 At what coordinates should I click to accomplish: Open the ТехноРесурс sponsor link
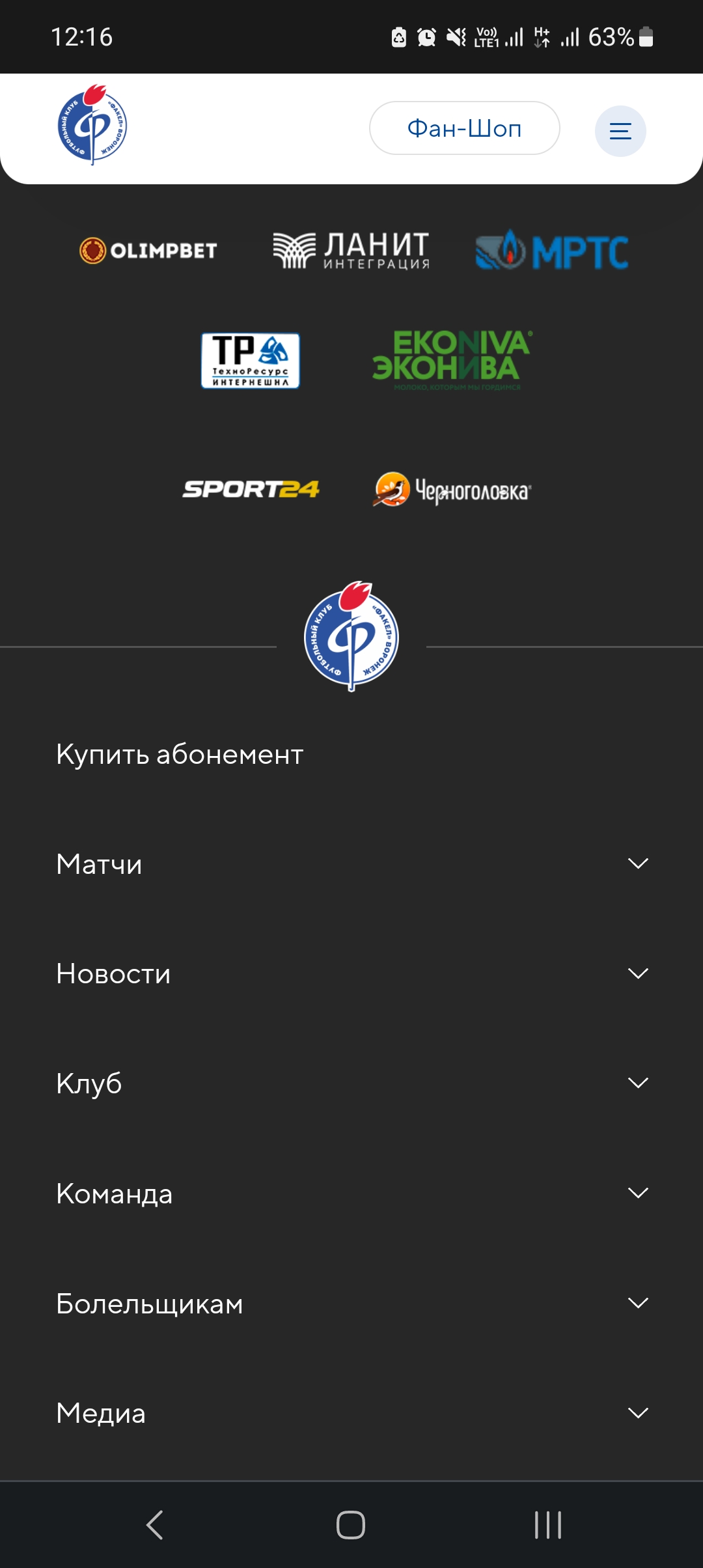point(250,361)
